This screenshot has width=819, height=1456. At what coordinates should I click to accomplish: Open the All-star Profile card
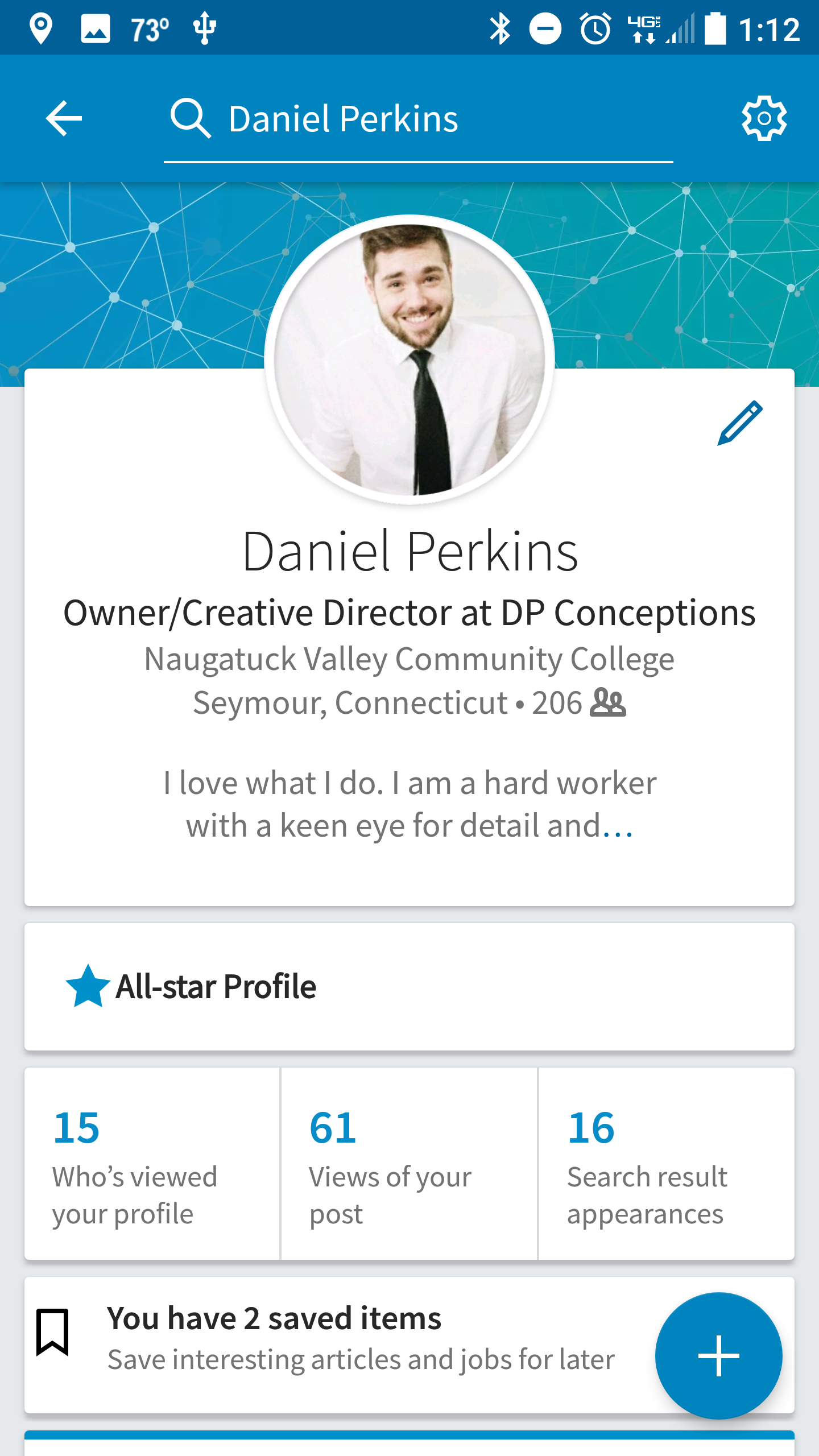(x=409, y=987)
